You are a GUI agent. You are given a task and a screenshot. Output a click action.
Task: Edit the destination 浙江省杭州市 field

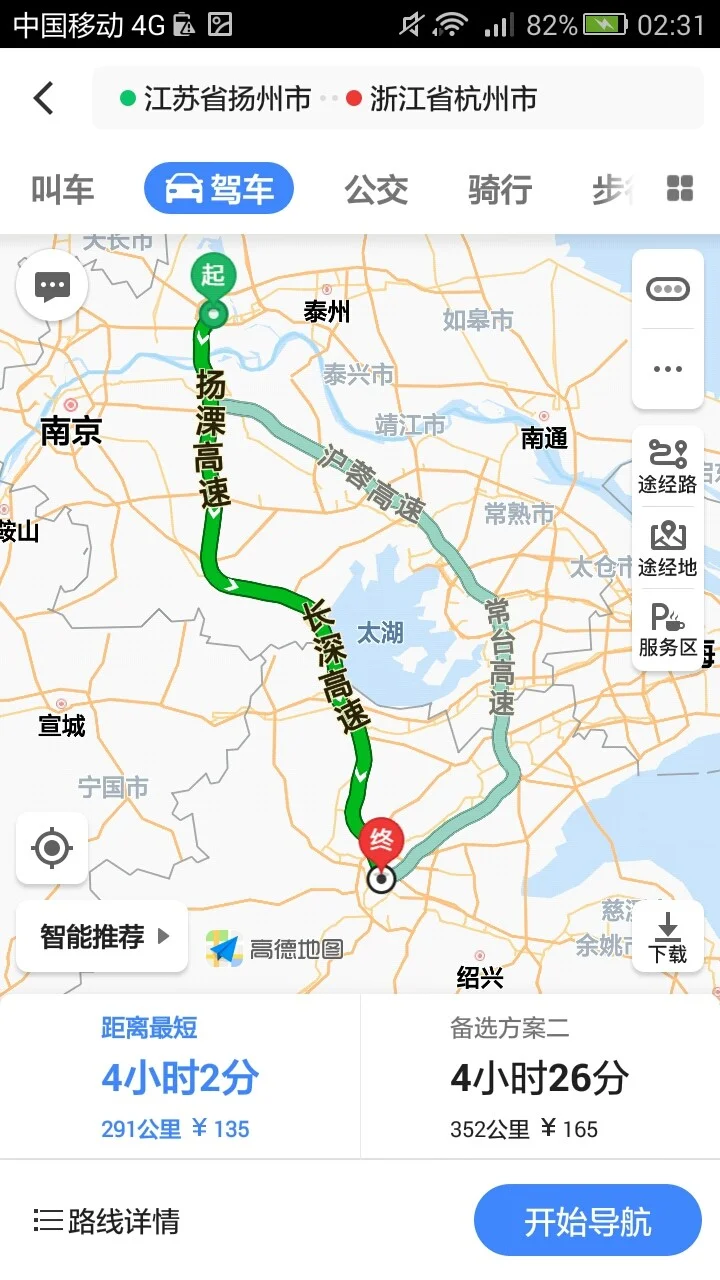click(455, 99)
